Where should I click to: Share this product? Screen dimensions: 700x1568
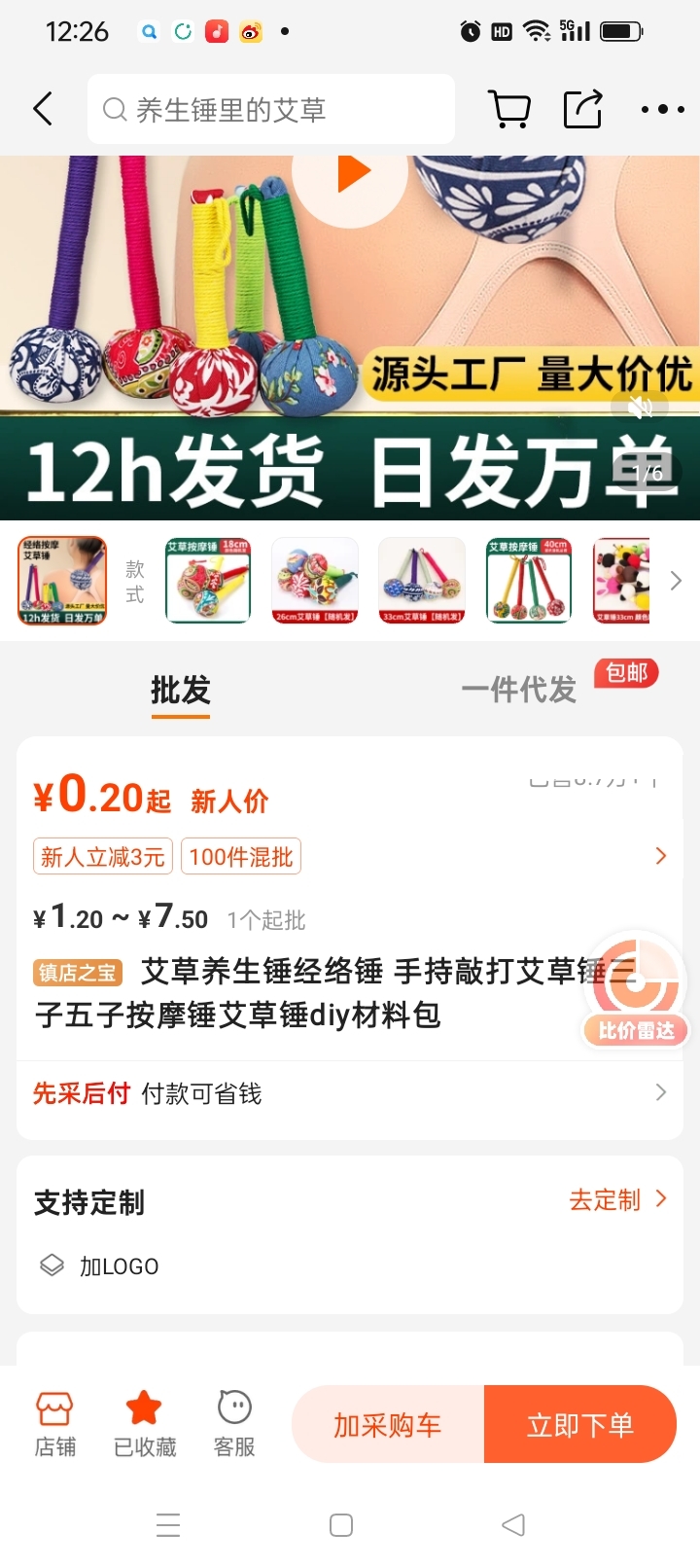583,109
